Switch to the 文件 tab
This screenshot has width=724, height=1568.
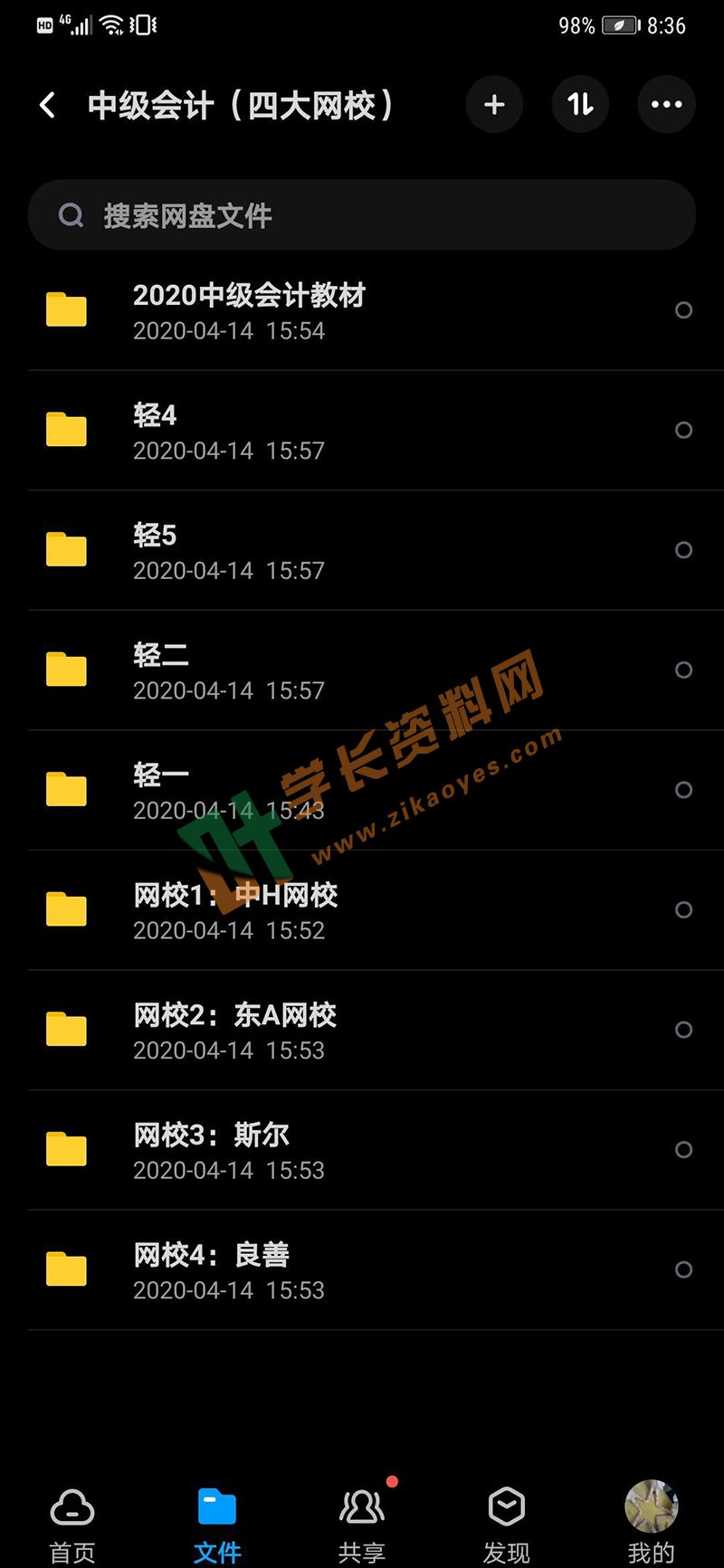point(217,1525)
